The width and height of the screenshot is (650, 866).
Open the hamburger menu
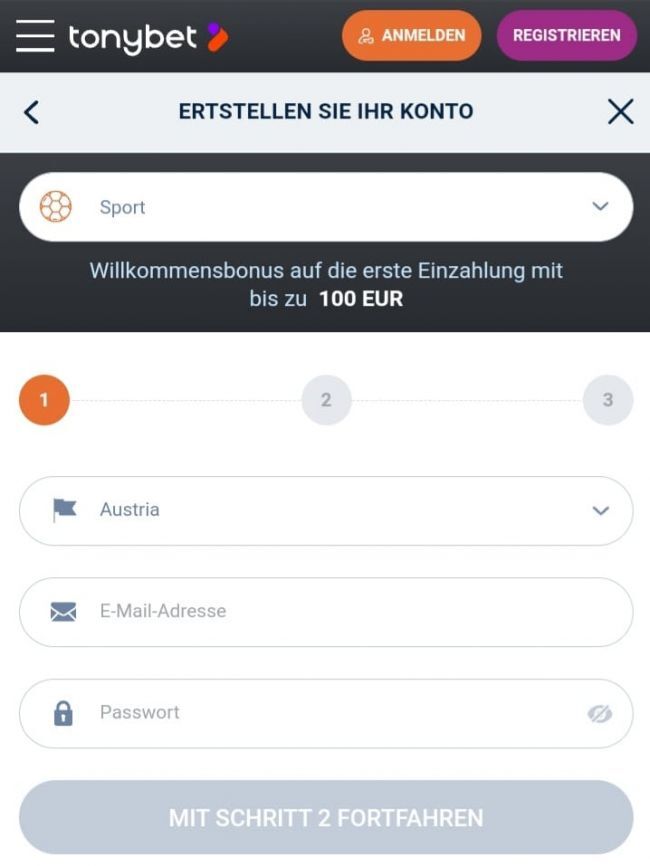(35, 36)
